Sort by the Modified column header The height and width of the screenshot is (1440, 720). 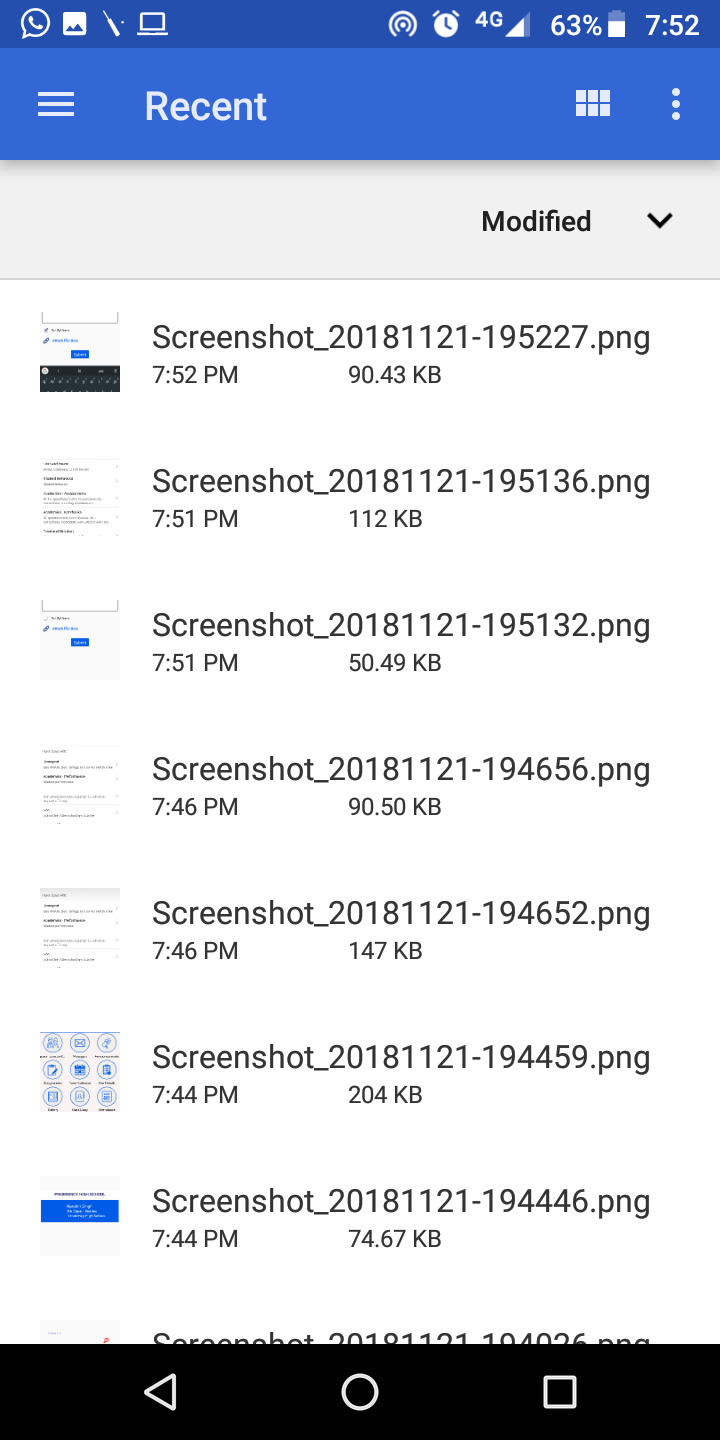pos(536,221)
